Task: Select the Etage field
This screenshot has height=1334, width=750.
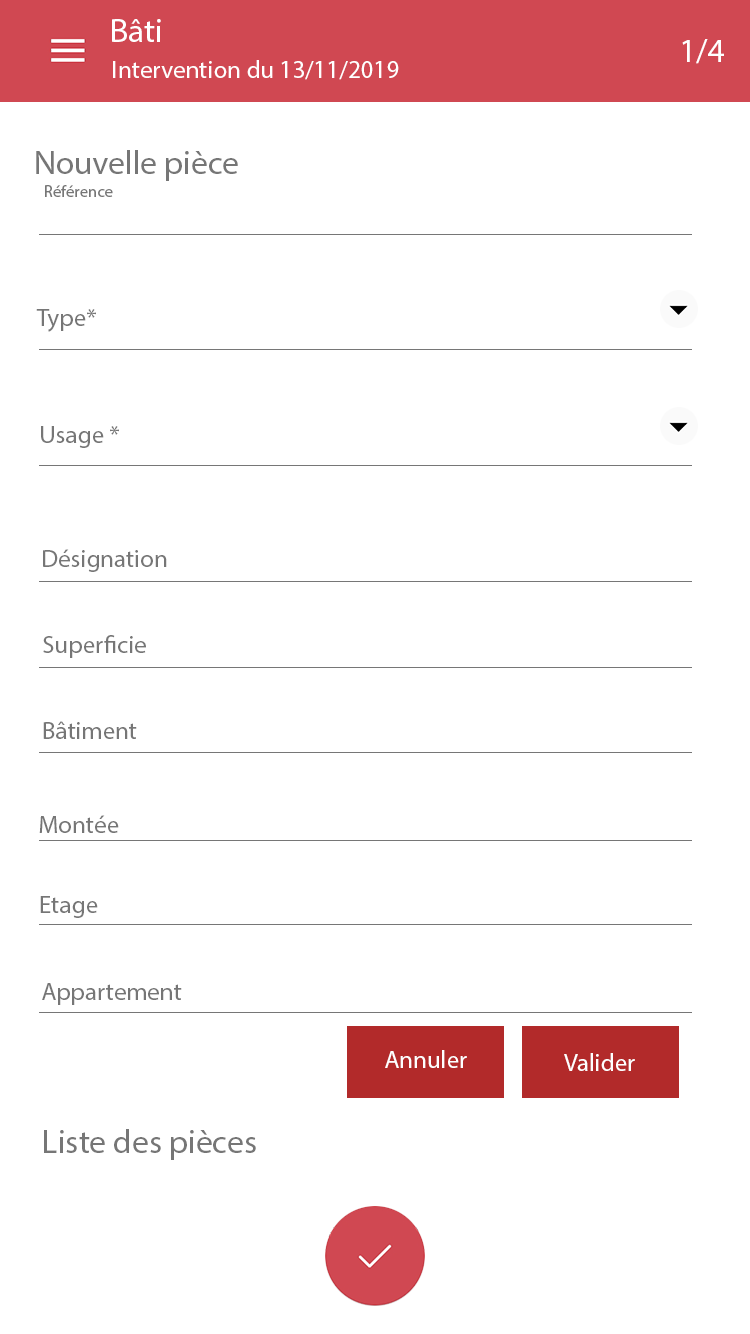Action: click(x=365, y=906)
